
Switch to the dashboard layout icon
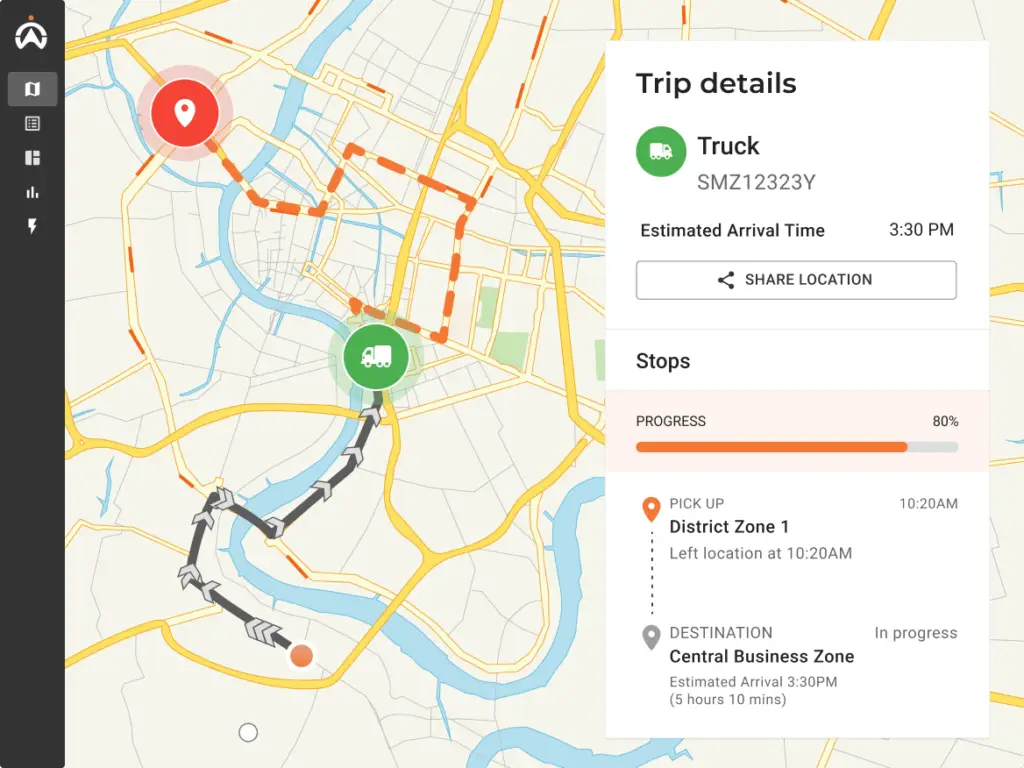point(32,158)
